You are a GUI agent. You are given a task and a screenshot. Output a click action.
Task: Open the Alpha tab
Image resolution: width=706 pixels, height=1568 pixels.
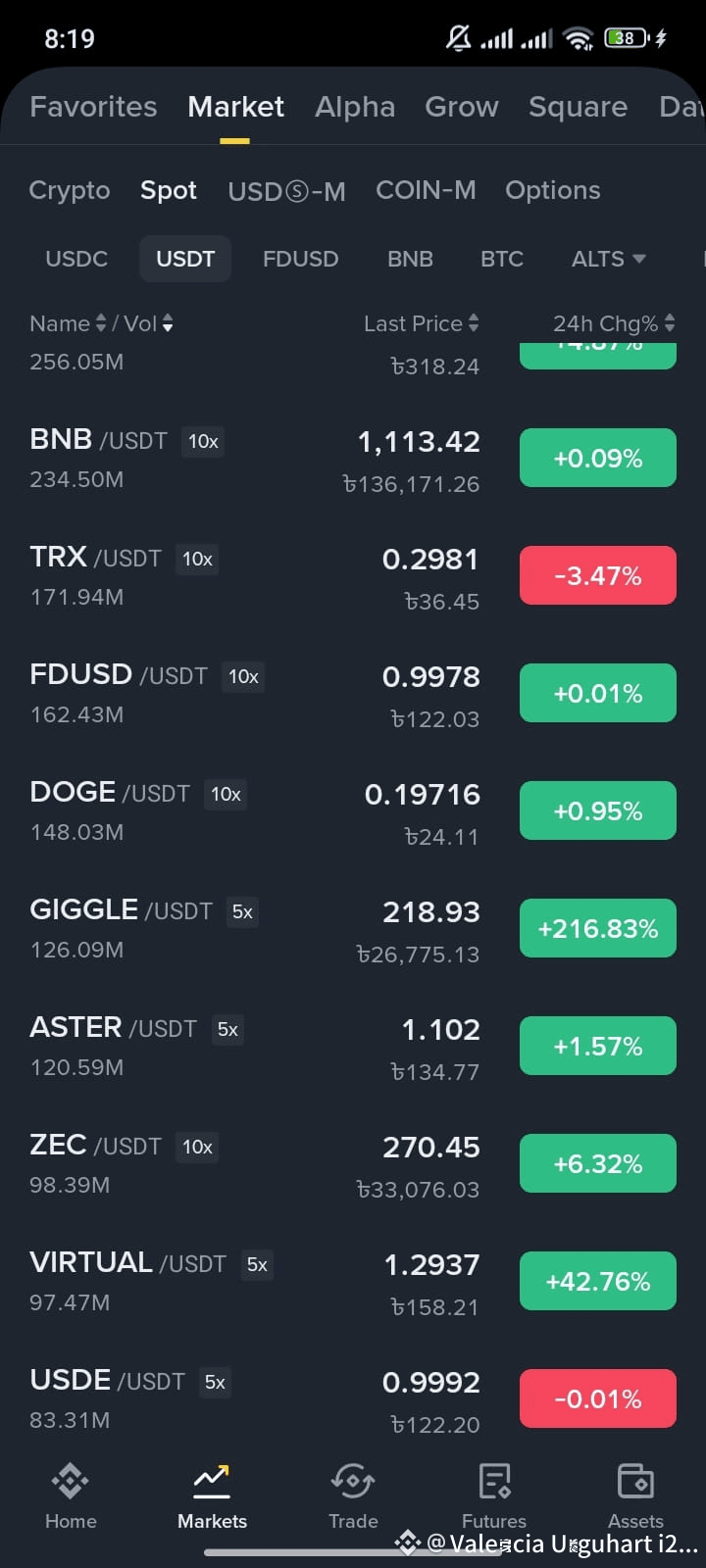tap(355, 107)
